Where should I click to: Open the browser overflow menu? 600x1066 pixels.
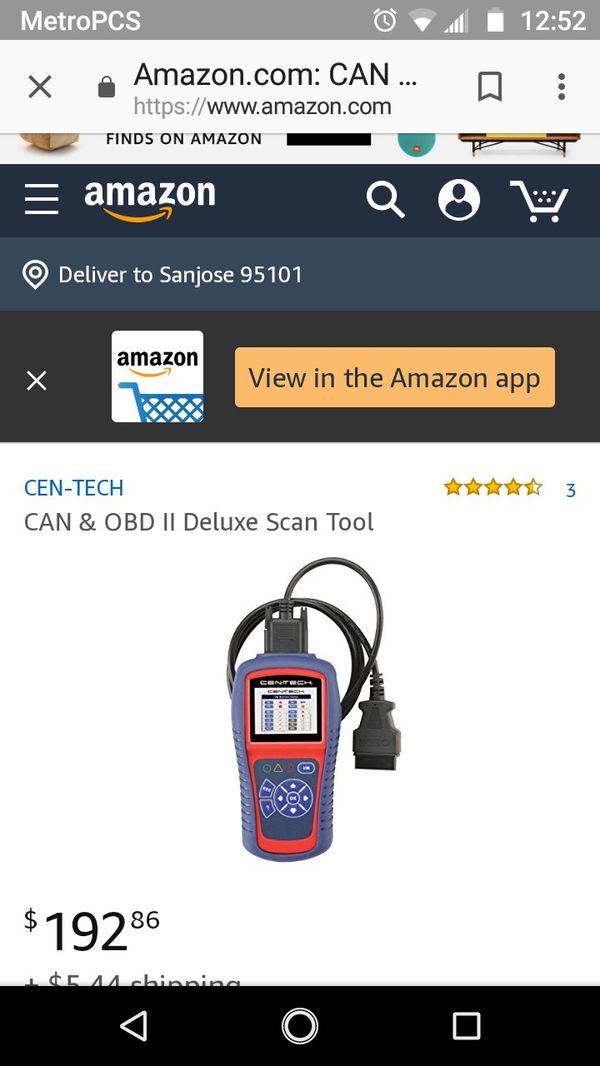[561, 87]
